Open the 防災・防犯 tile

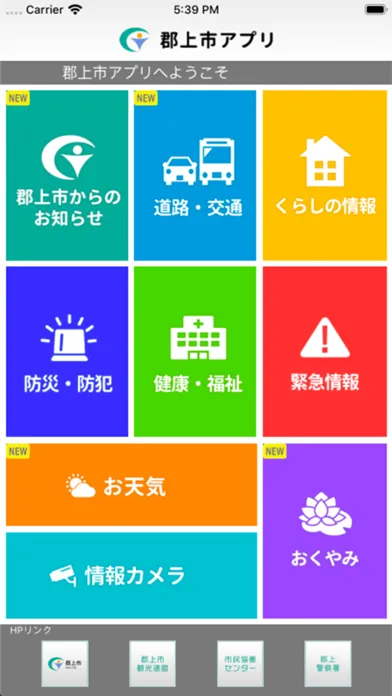[67, 352]
